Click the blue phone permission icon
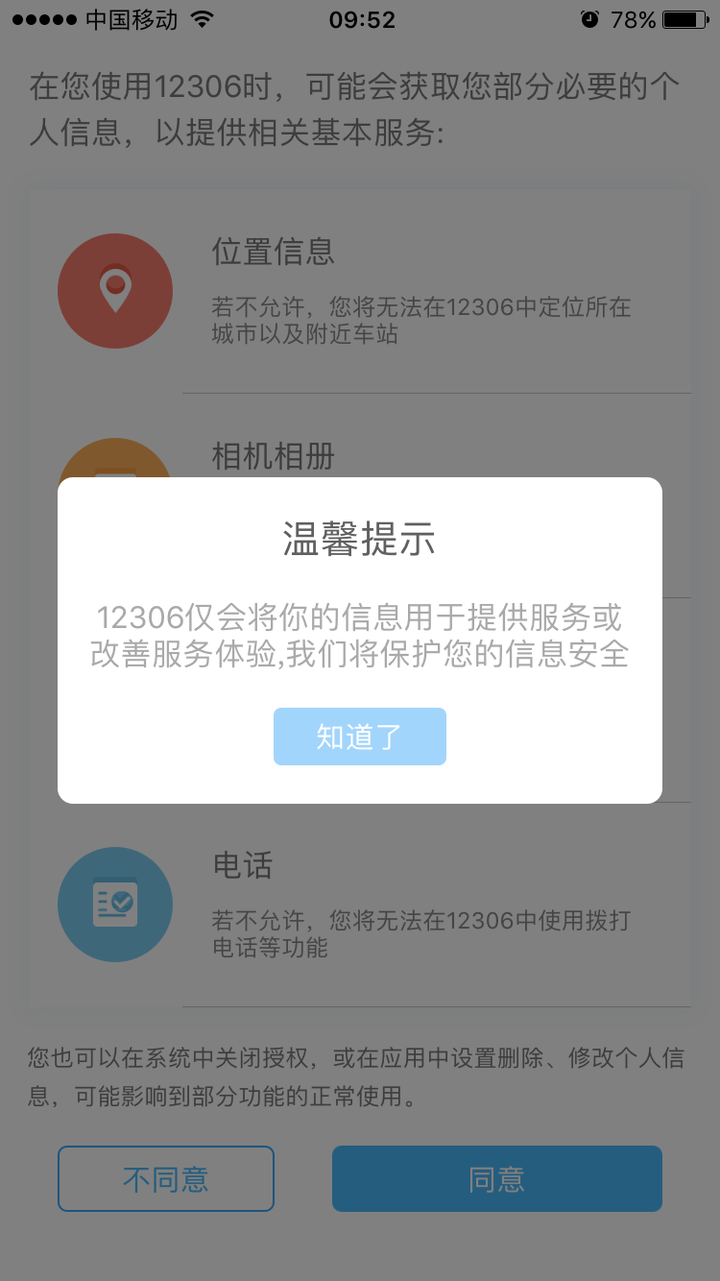The width and height of the screenshot is (720, 1281). pos(115,905)
